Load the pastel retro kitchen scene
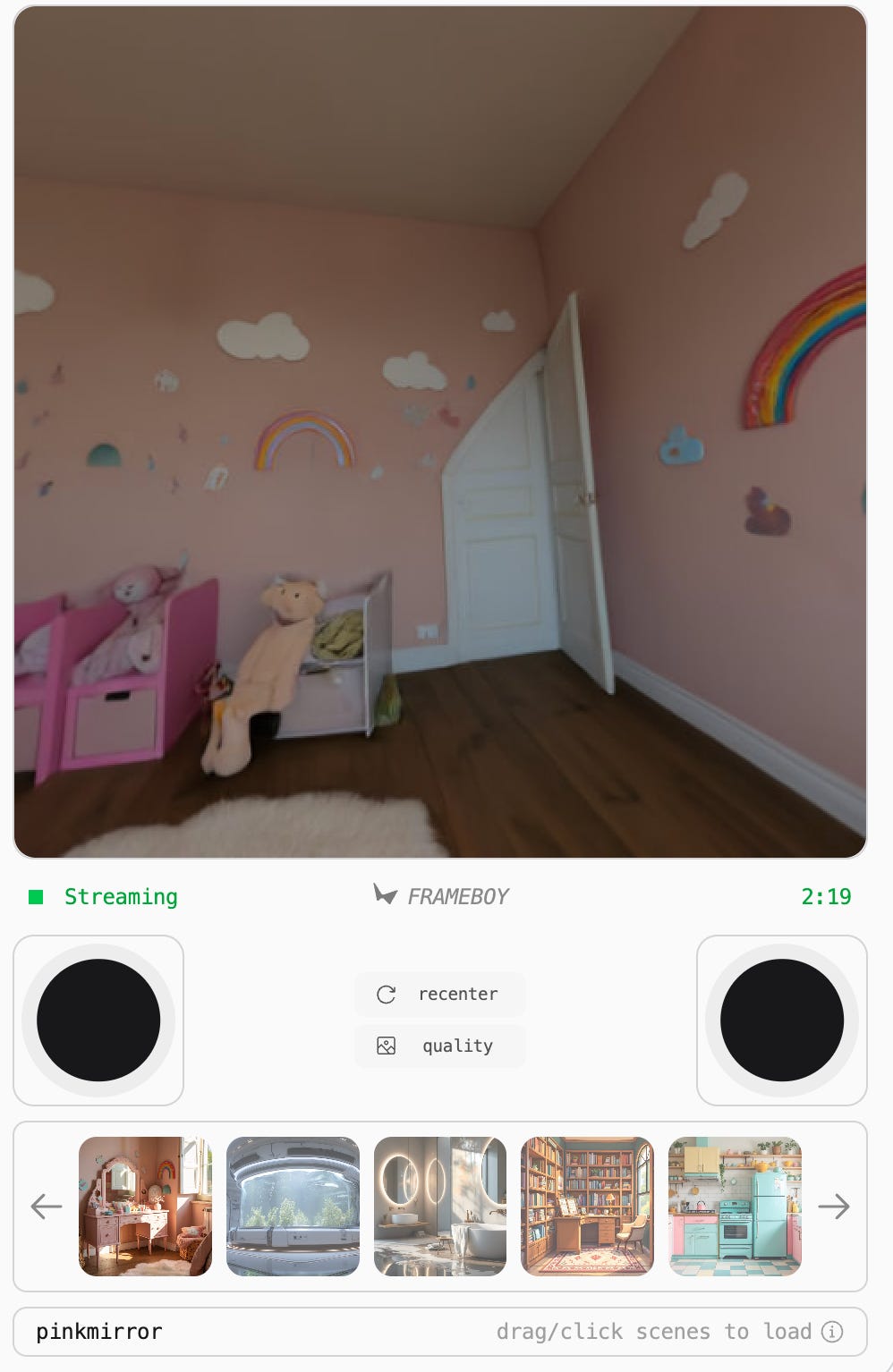The height and width of the screenshot is (1372, 893). pos(735,1207)
